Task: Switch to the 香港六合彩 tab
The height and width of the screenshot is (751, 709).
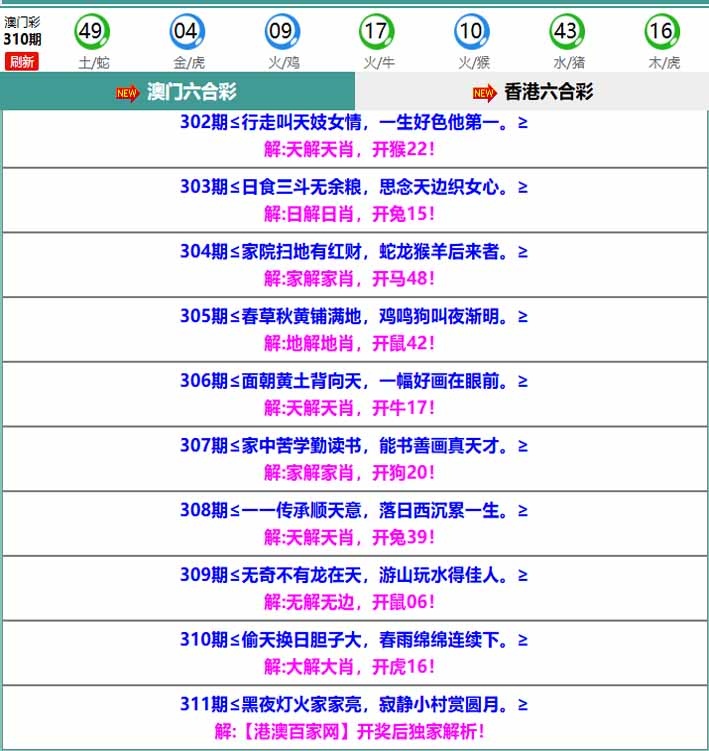Action: (x=533, y=93)
